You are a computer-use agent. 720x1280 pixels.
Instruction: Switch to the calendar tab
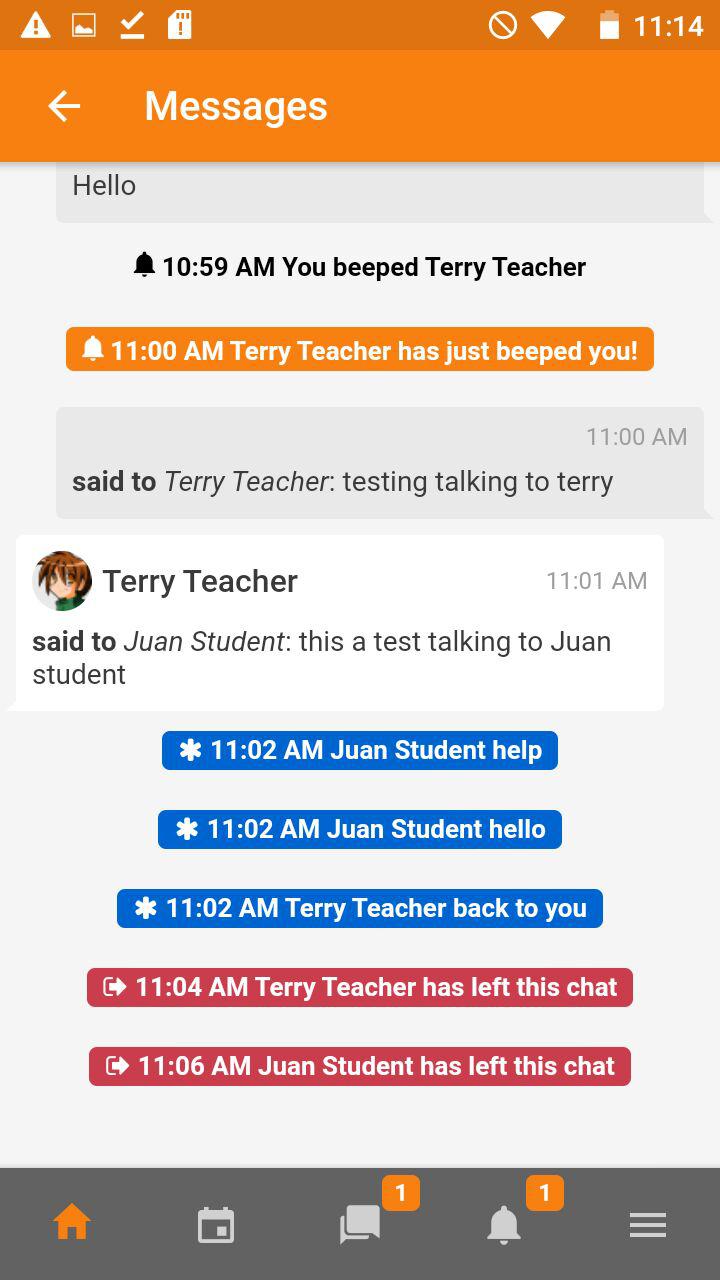tap(216, 1224)
